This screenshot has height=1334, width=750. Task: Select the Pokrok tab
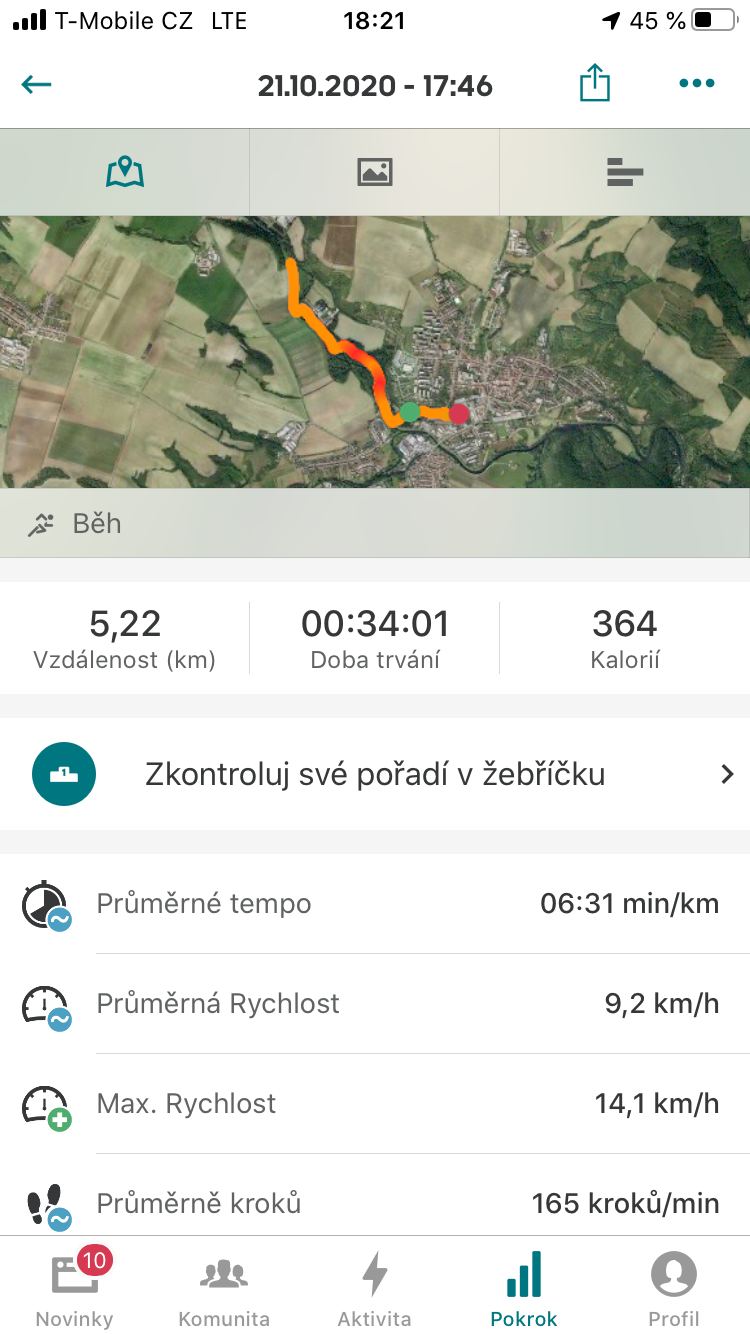(524, 1286)
